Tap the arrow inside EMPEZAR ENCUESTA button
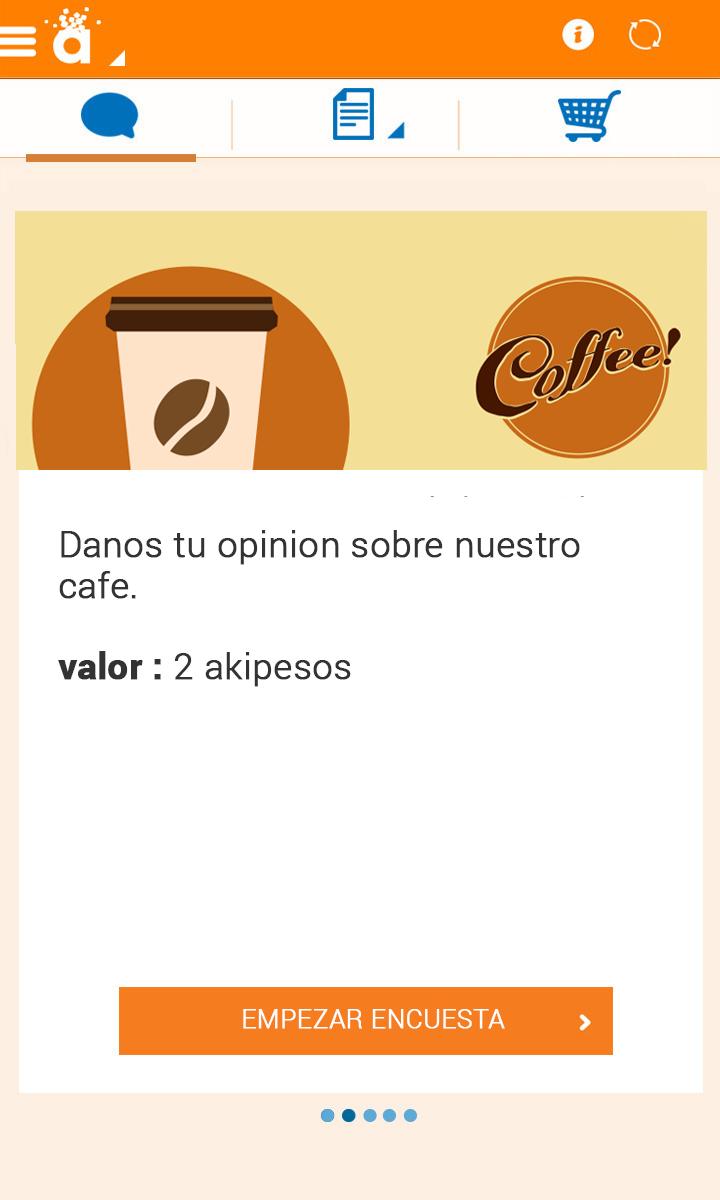Screen dimensions: 720x1200 (x=585, y=1021)
